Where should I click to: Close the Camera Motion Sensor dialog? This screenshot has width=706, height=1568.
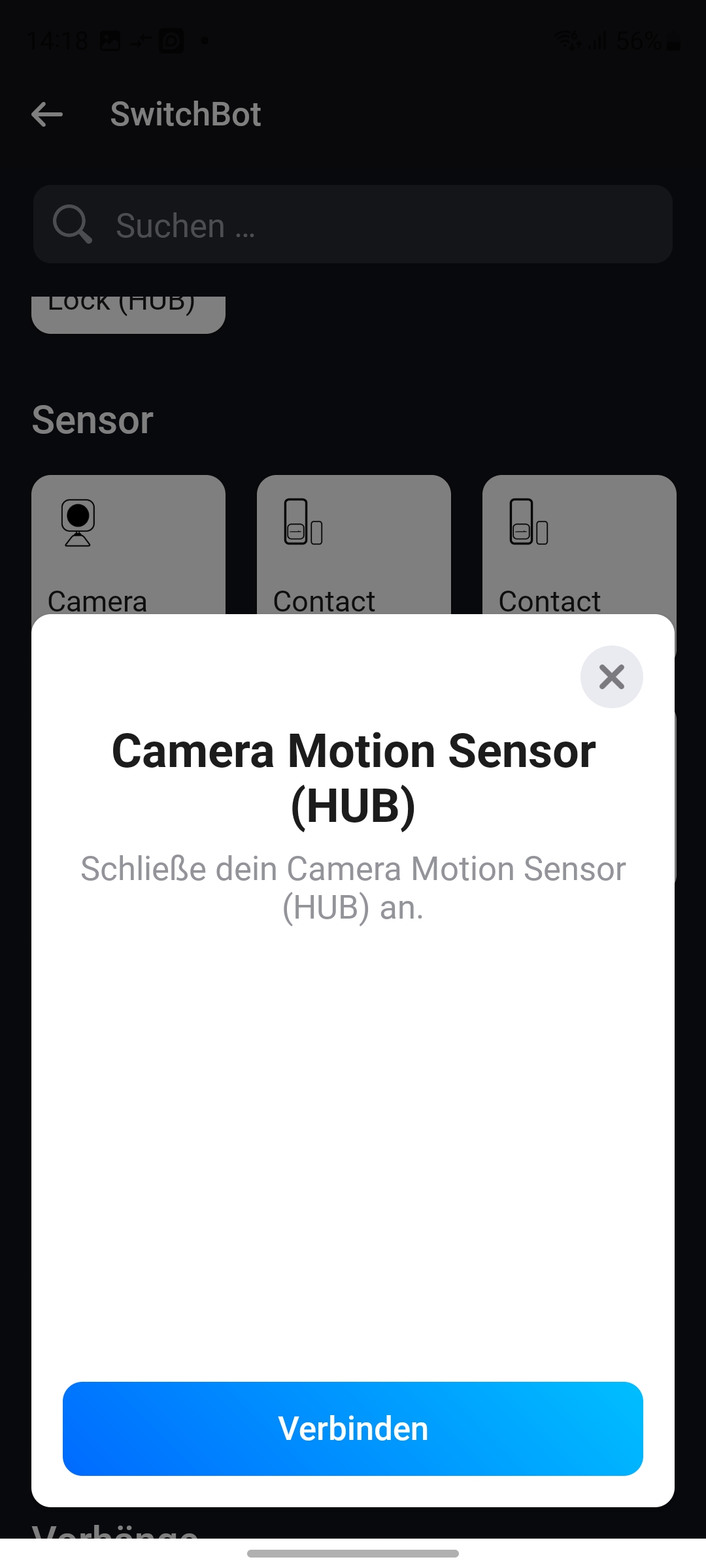coord(611,677)
